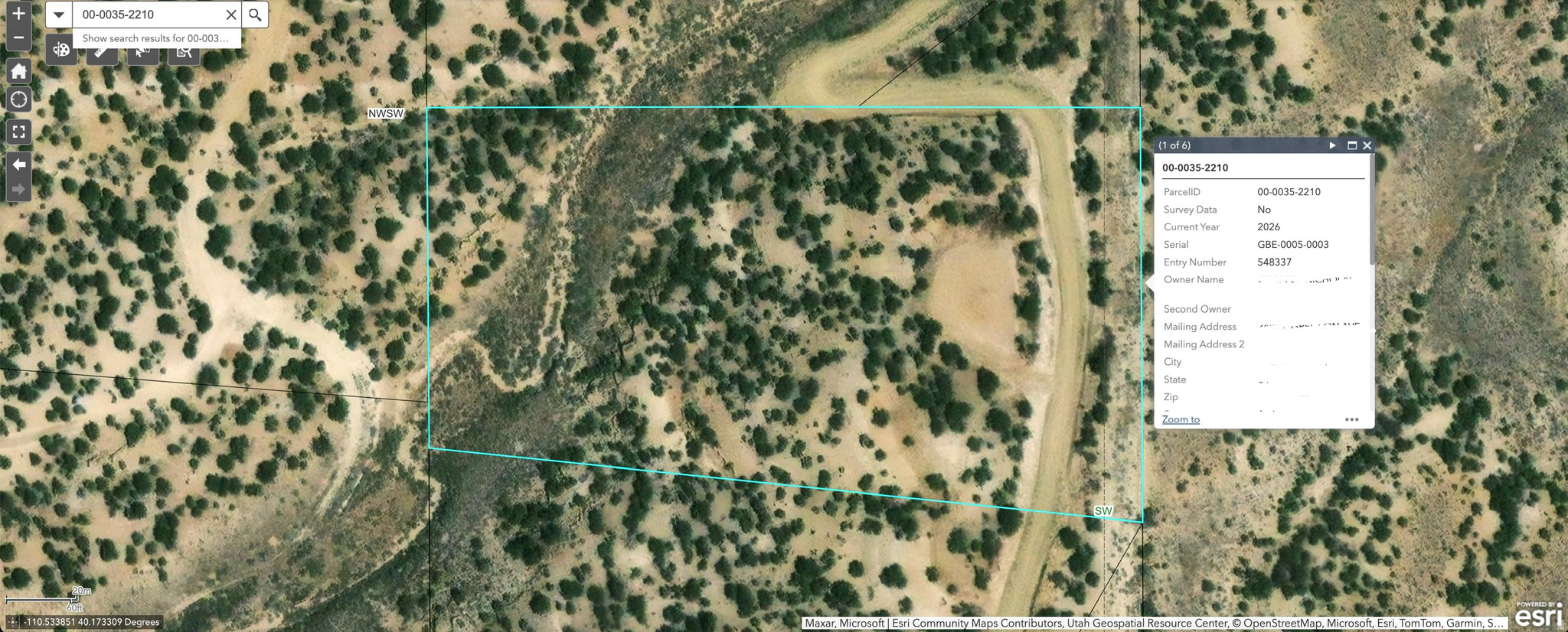The image size is (1568, 632).
Task: Open the search source dropdown arrow
Action: pos(59,15)
